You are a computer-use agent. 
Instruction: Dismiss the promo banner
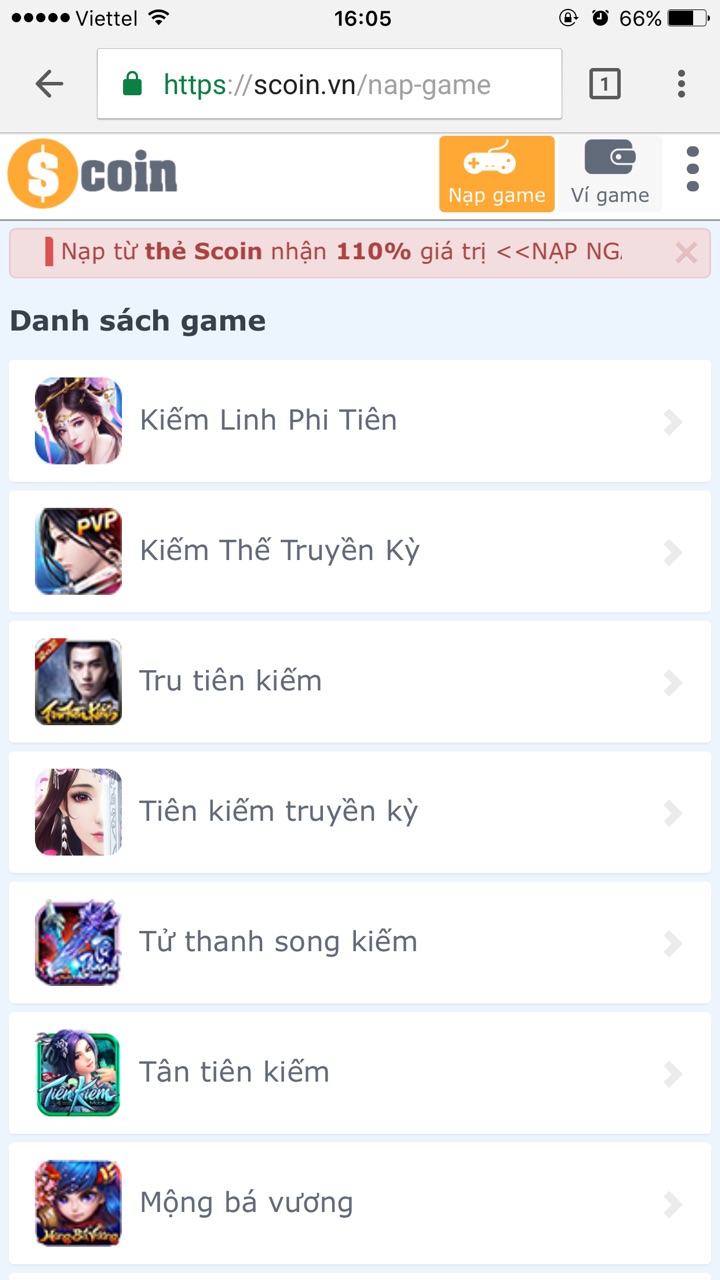(x=686, y=253)
